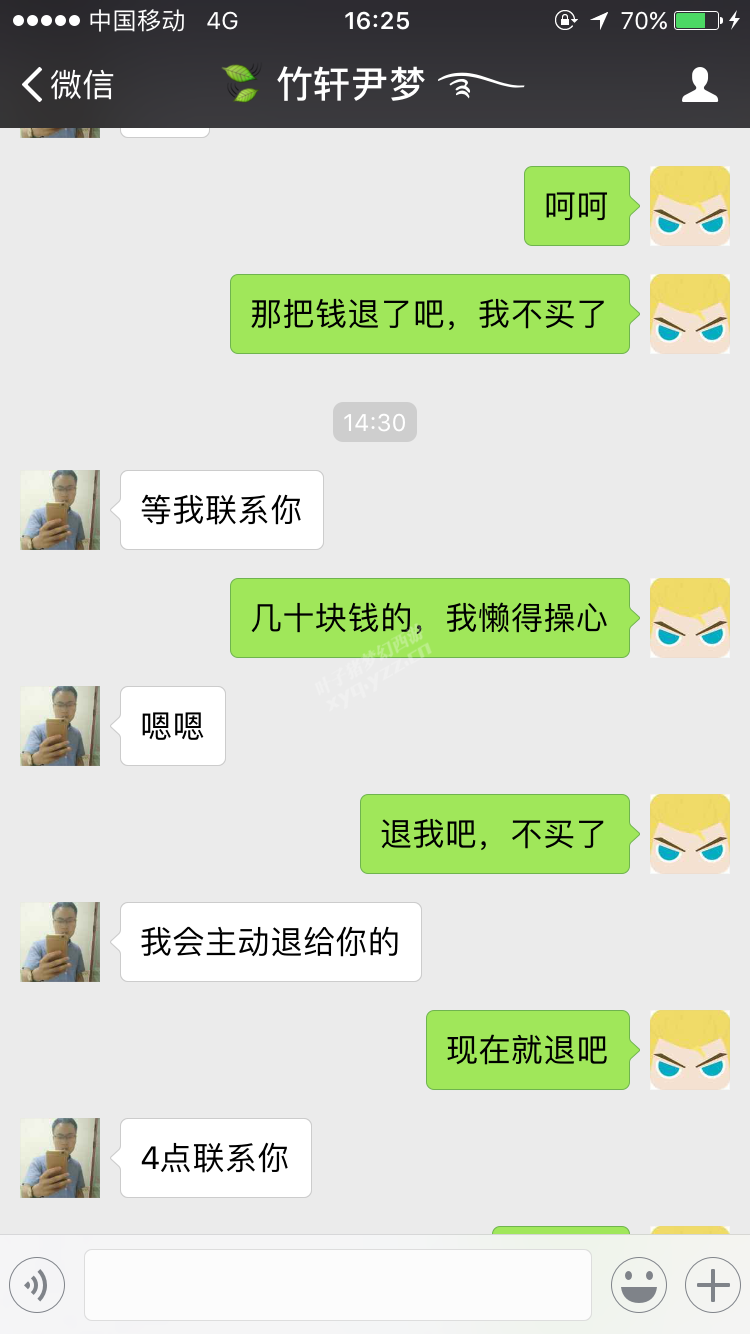This screenshot has width=750, height=1334.
Task: Open the emoji sticker panel
Action: tap(639, 1285)
